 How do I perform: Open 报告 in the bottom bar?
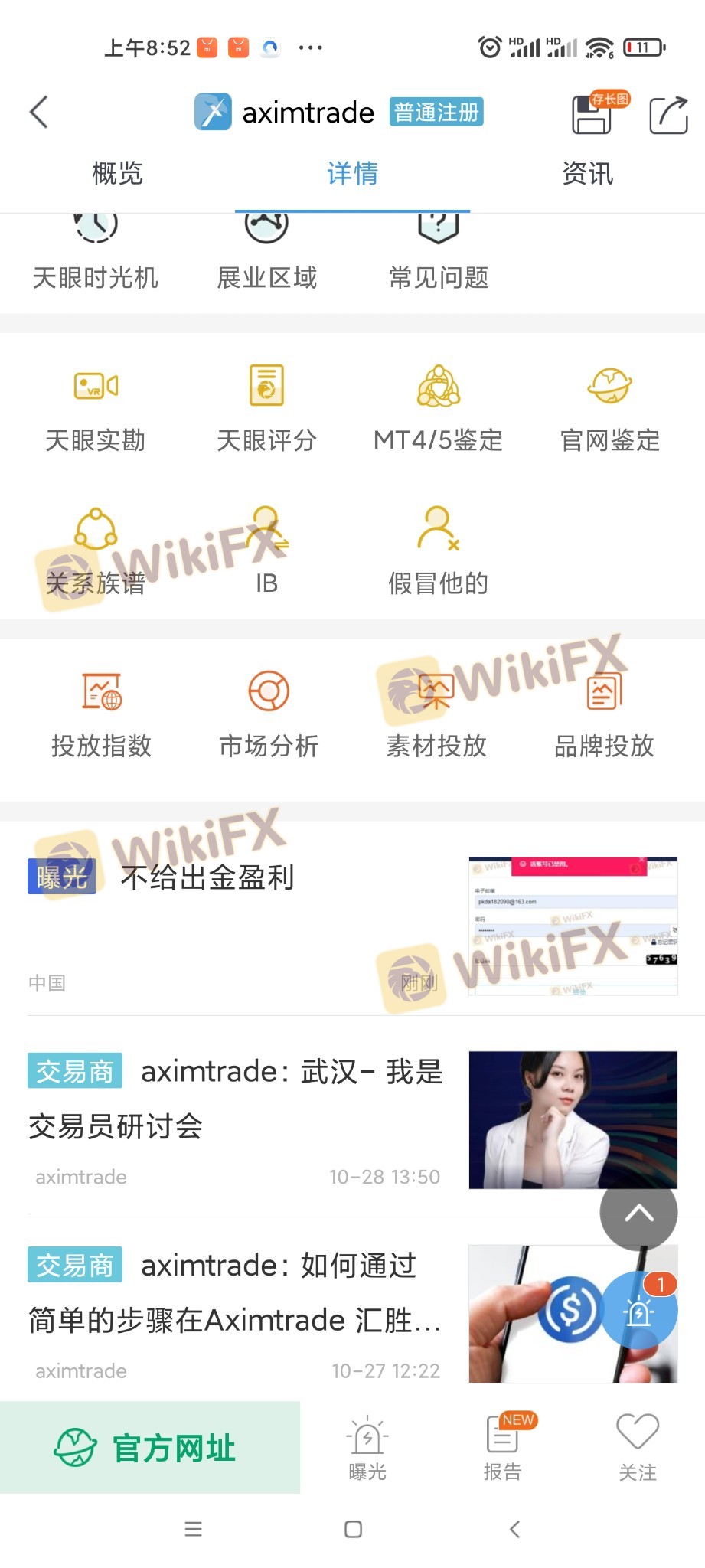[x=502, y=1448]
